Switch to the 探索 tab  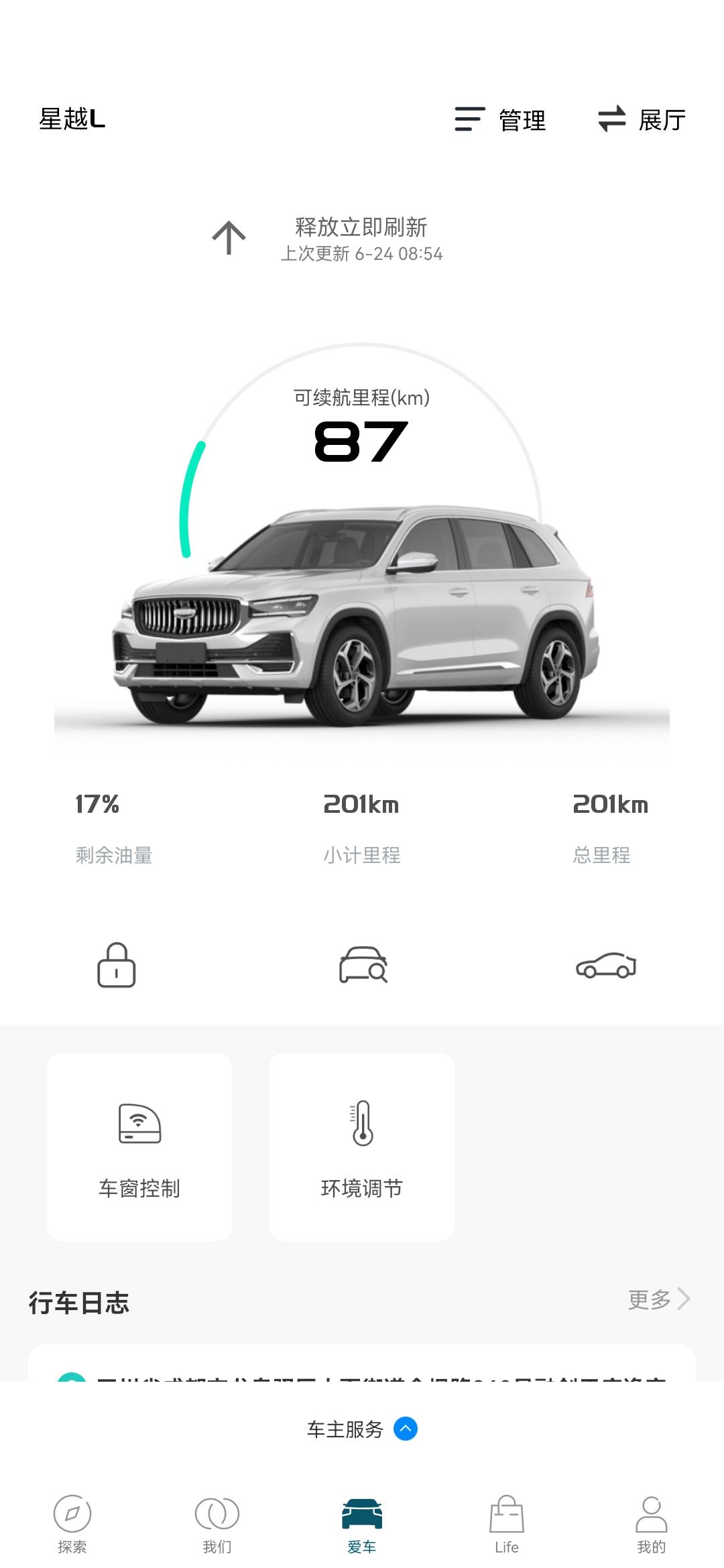click(72, 1524)
